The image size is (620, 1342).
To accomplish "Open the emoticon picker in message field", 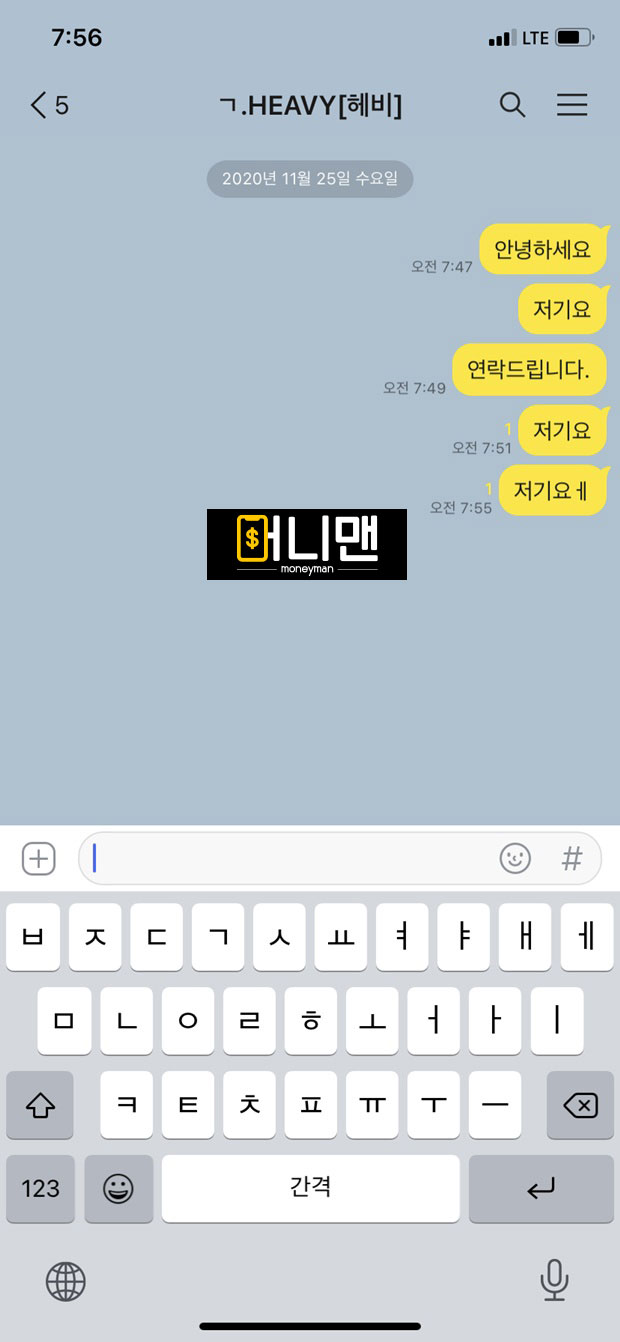I will pyautogui.click(x=515, y=859).
